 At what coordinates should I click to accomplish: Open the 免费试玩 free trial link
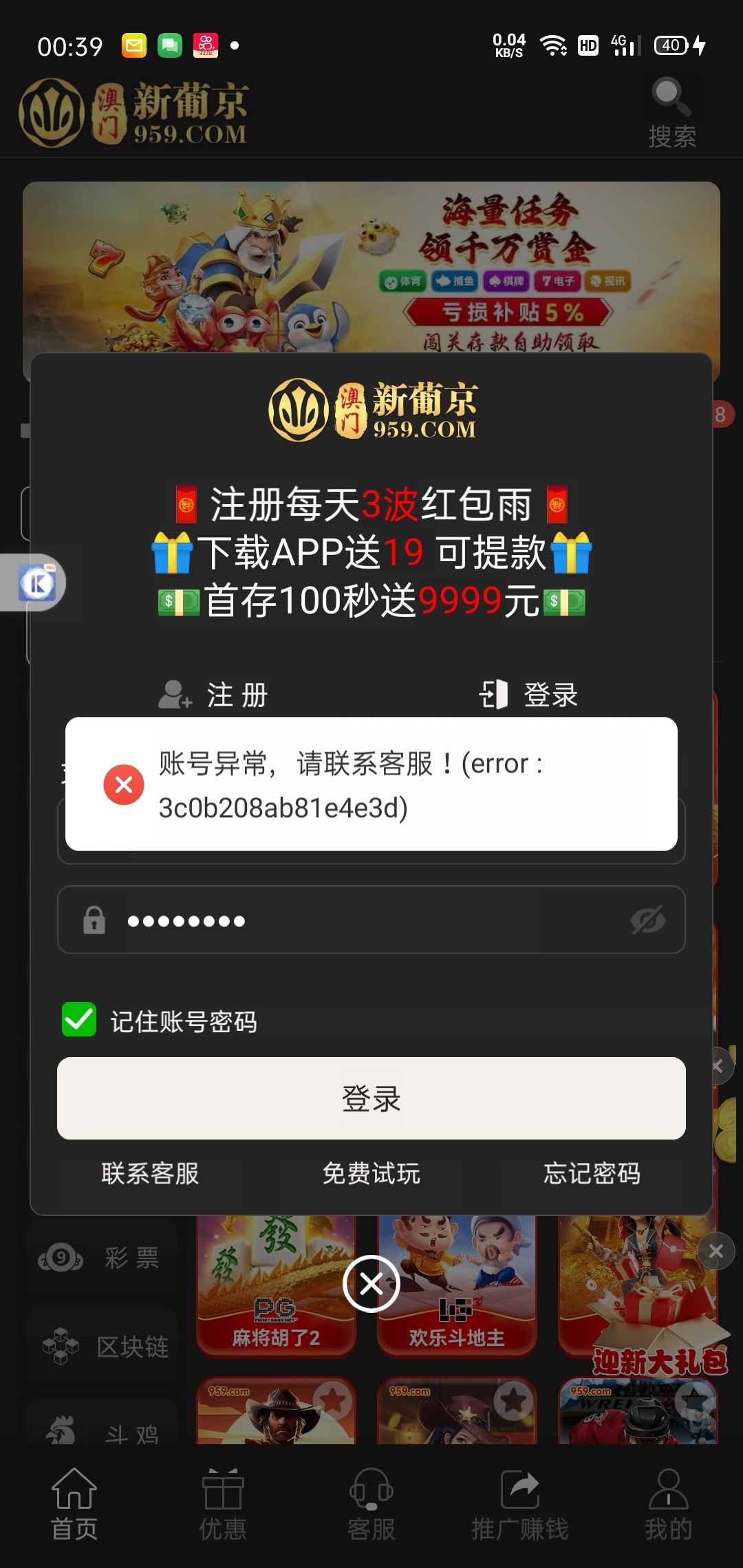pyautogui.click(x=371, y=1175)
